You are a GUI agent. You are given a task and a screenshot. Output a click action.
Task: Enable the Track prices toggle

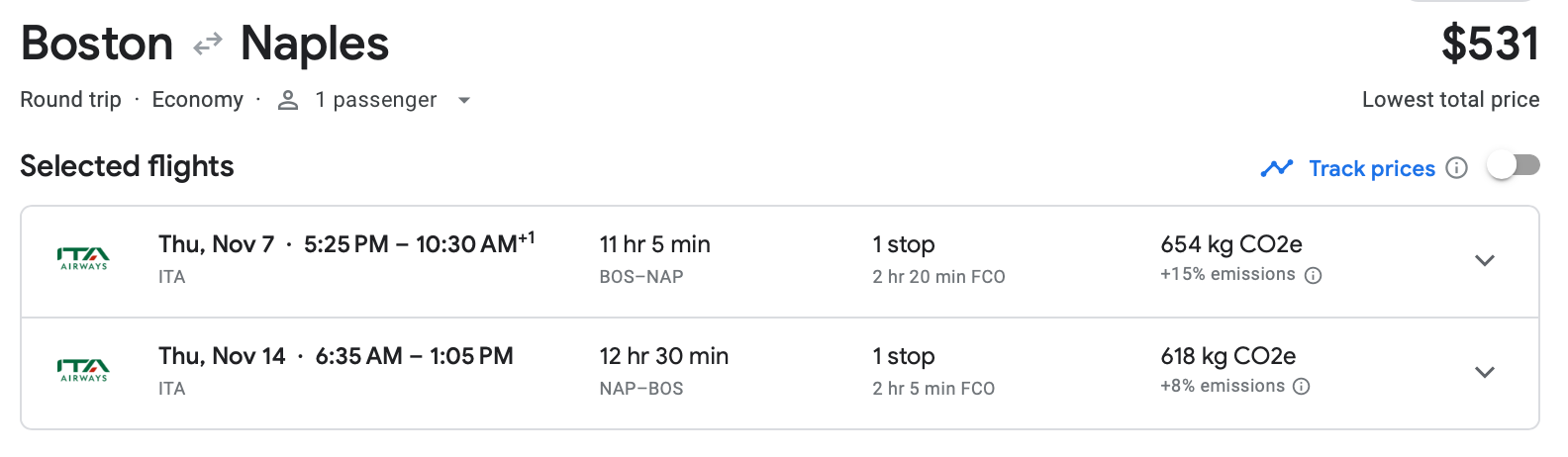pos(1514,166)
